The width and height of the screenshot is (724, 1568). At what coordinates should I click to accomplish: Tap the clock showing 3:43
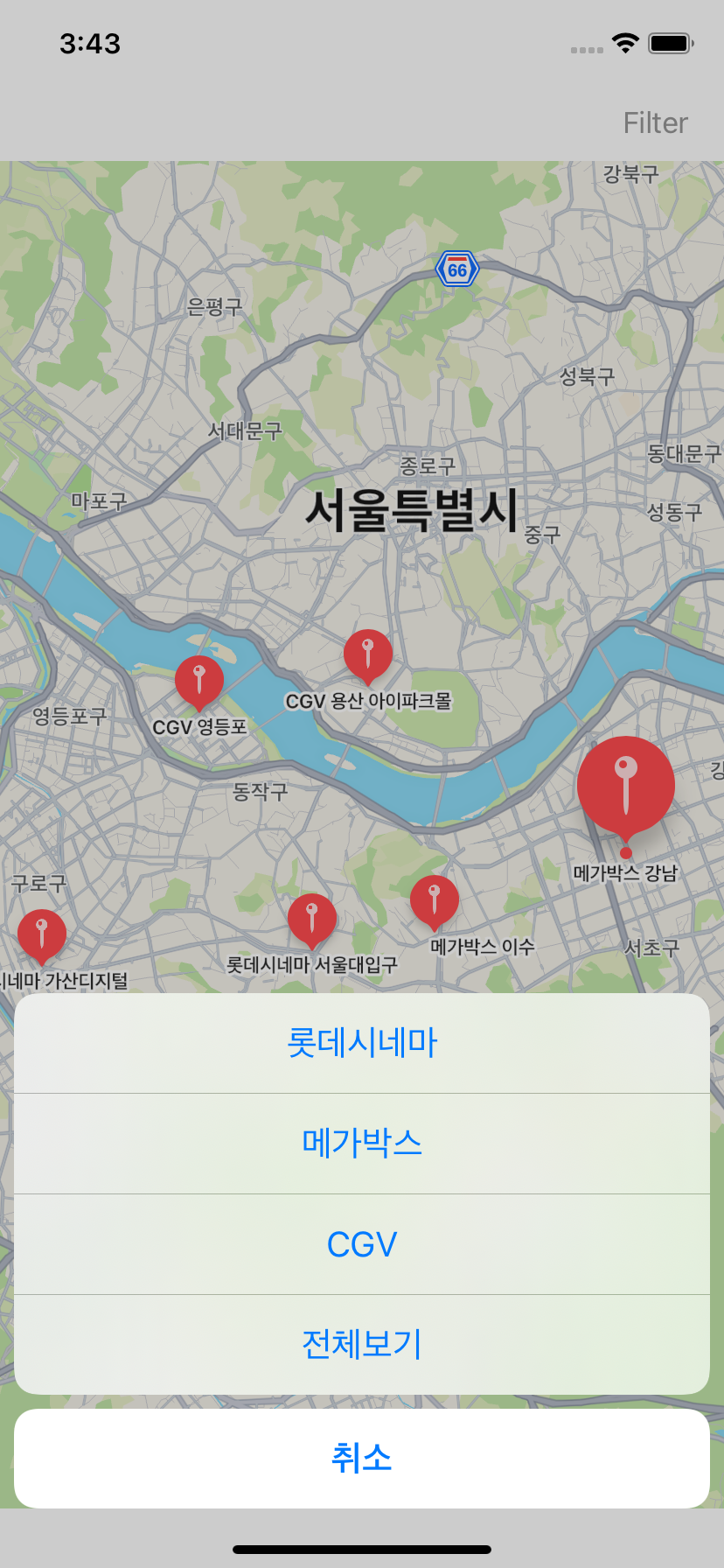pos(91,44)
